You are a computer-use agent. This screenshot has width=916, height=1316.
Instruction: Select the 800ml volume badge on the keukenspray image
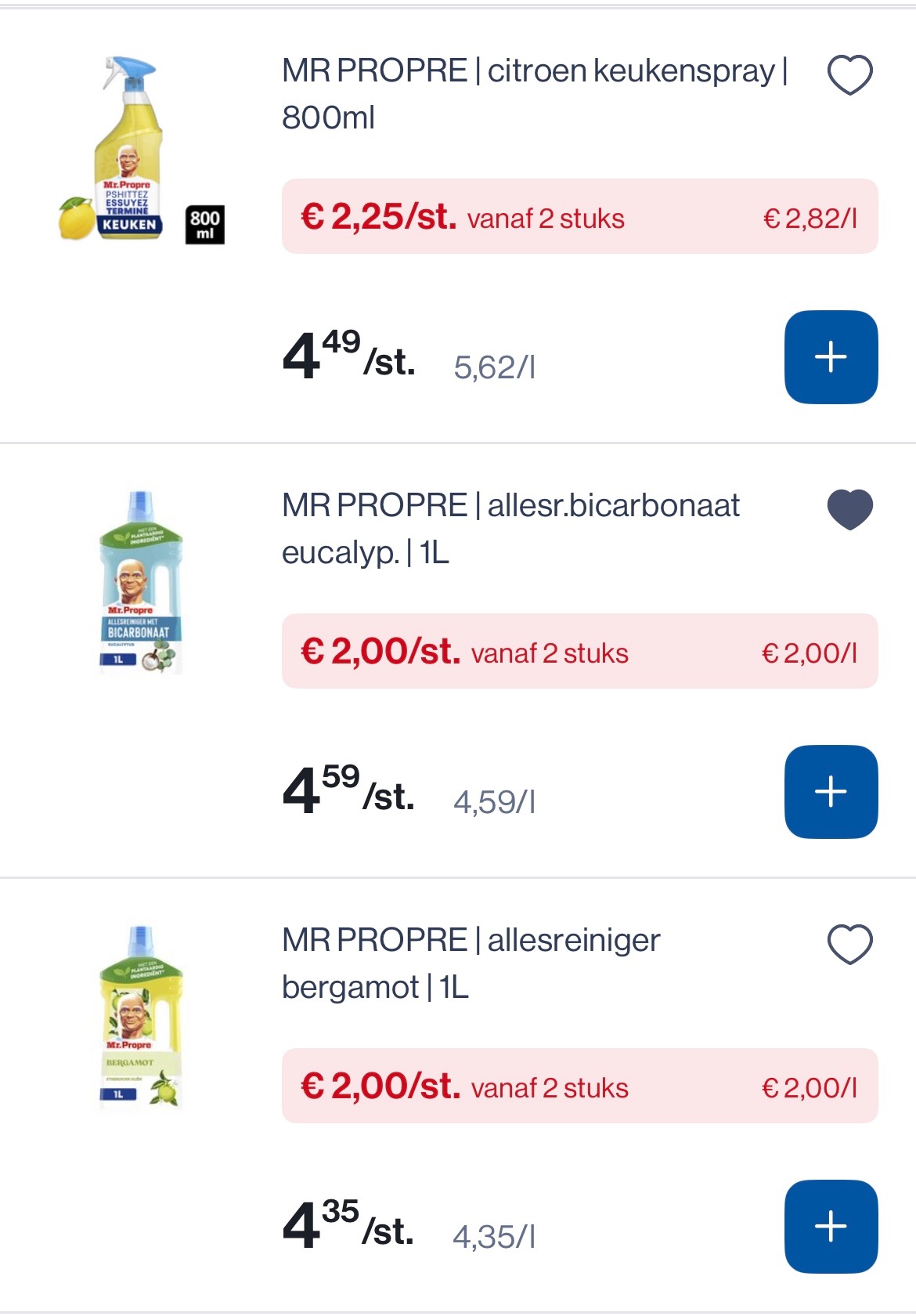tap(205, 226)
